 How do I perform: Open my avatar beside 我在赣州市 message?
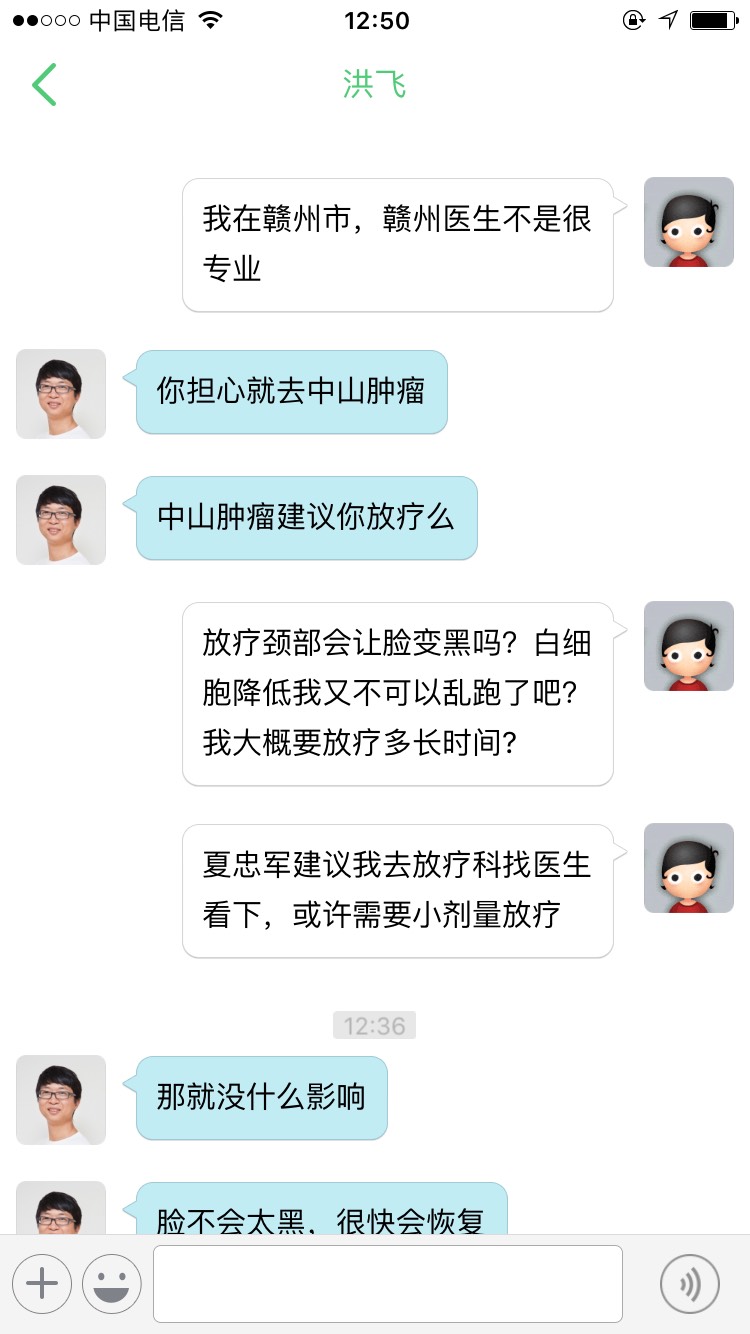[689, 222]
